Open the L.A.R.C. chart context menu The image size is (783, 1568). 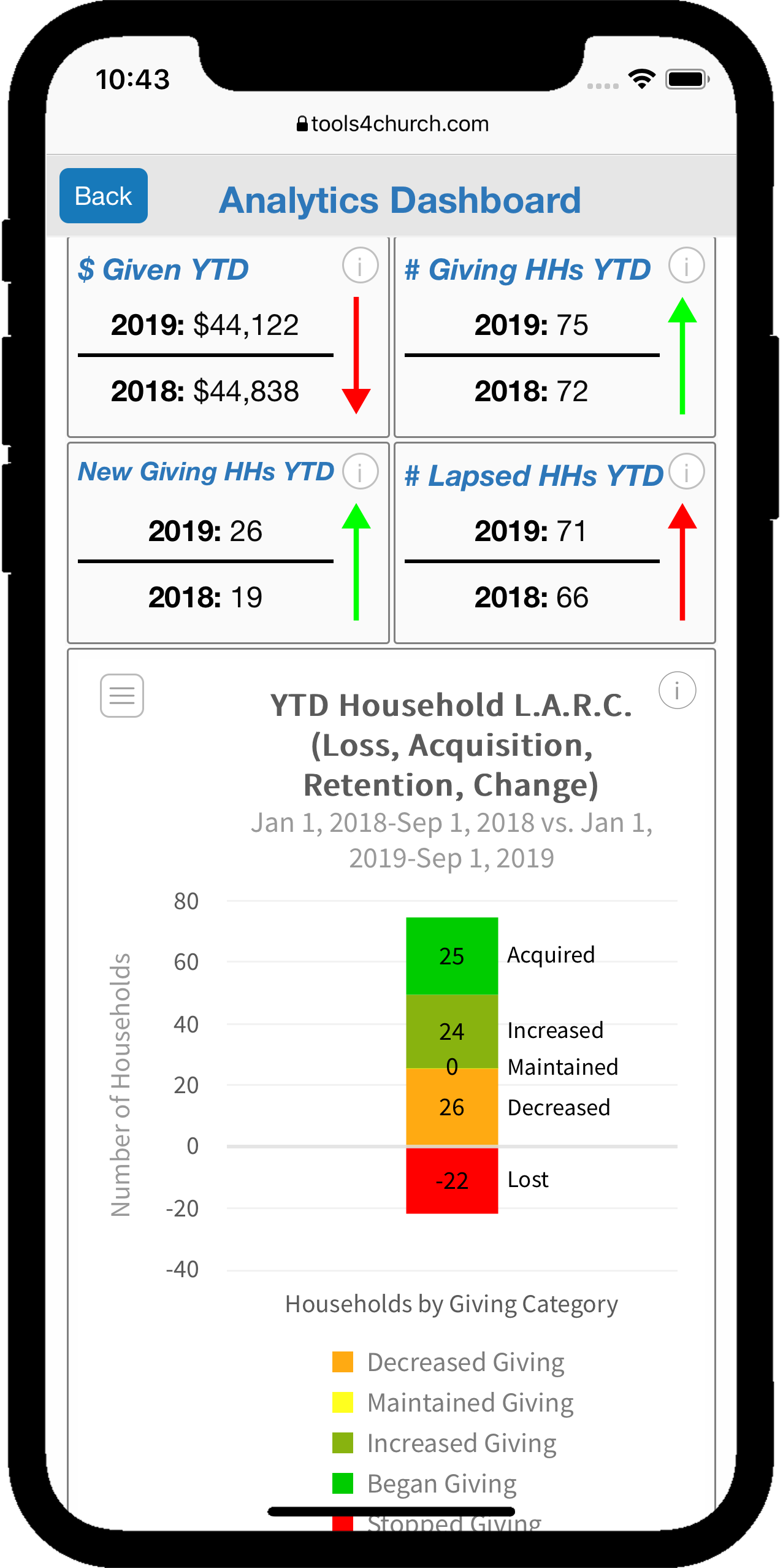(x=122, y=696)
